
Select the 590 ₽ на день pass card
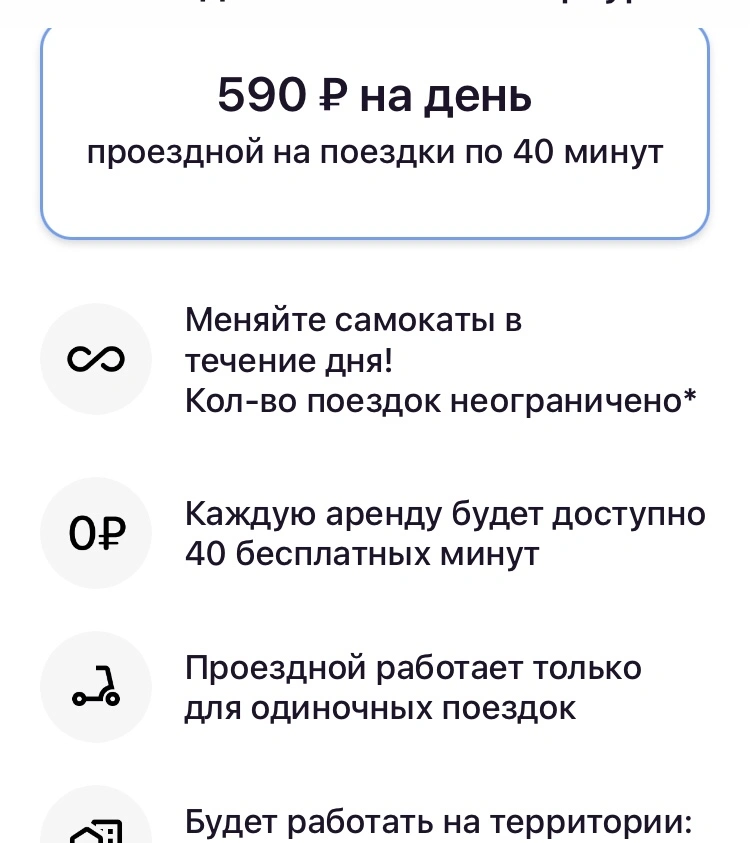(x=375, y=132)
